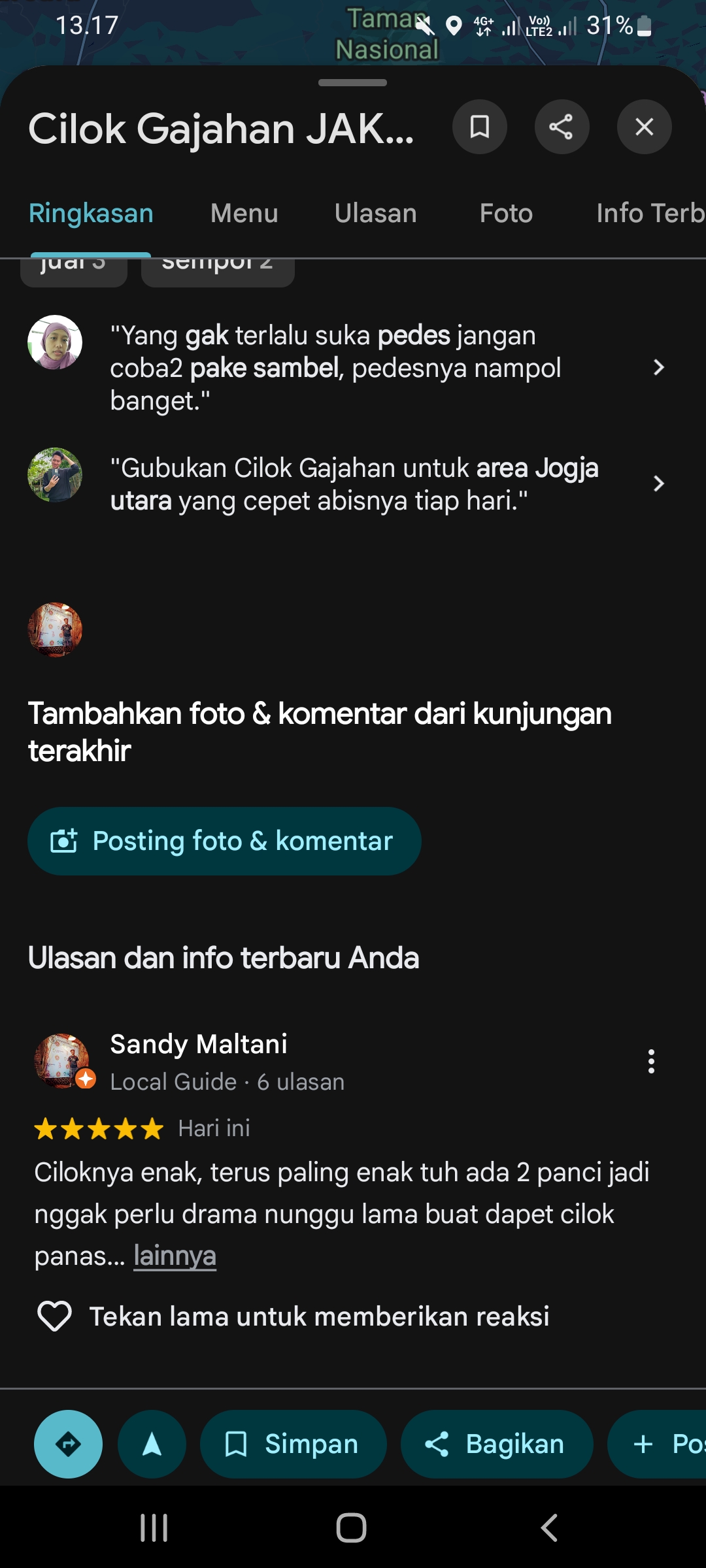Save place using the header bookmark icon
Screen dimensions: 706x1568
480,127
